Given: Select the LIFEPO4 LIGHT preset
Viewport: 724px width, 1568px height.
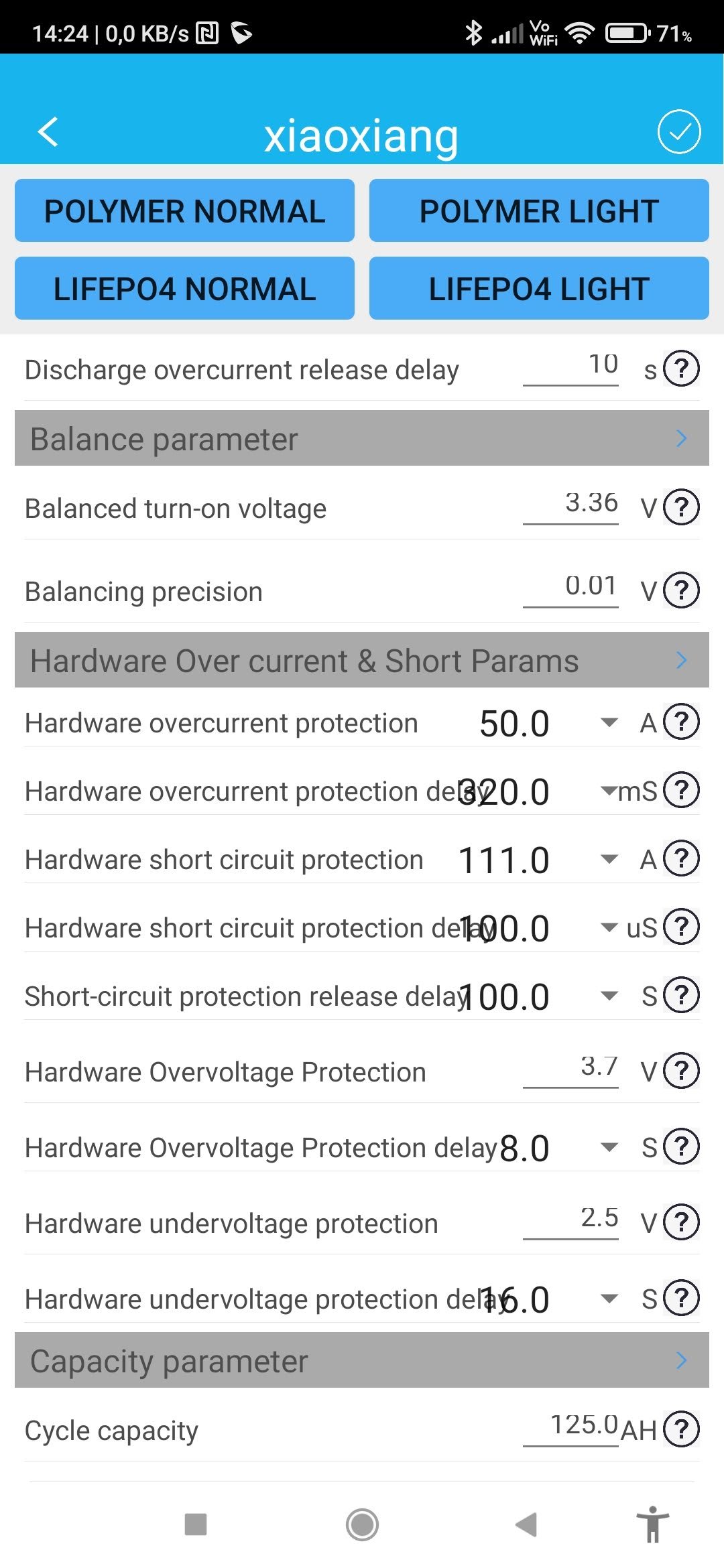Looking at the screenshot, I should [539, 288].
